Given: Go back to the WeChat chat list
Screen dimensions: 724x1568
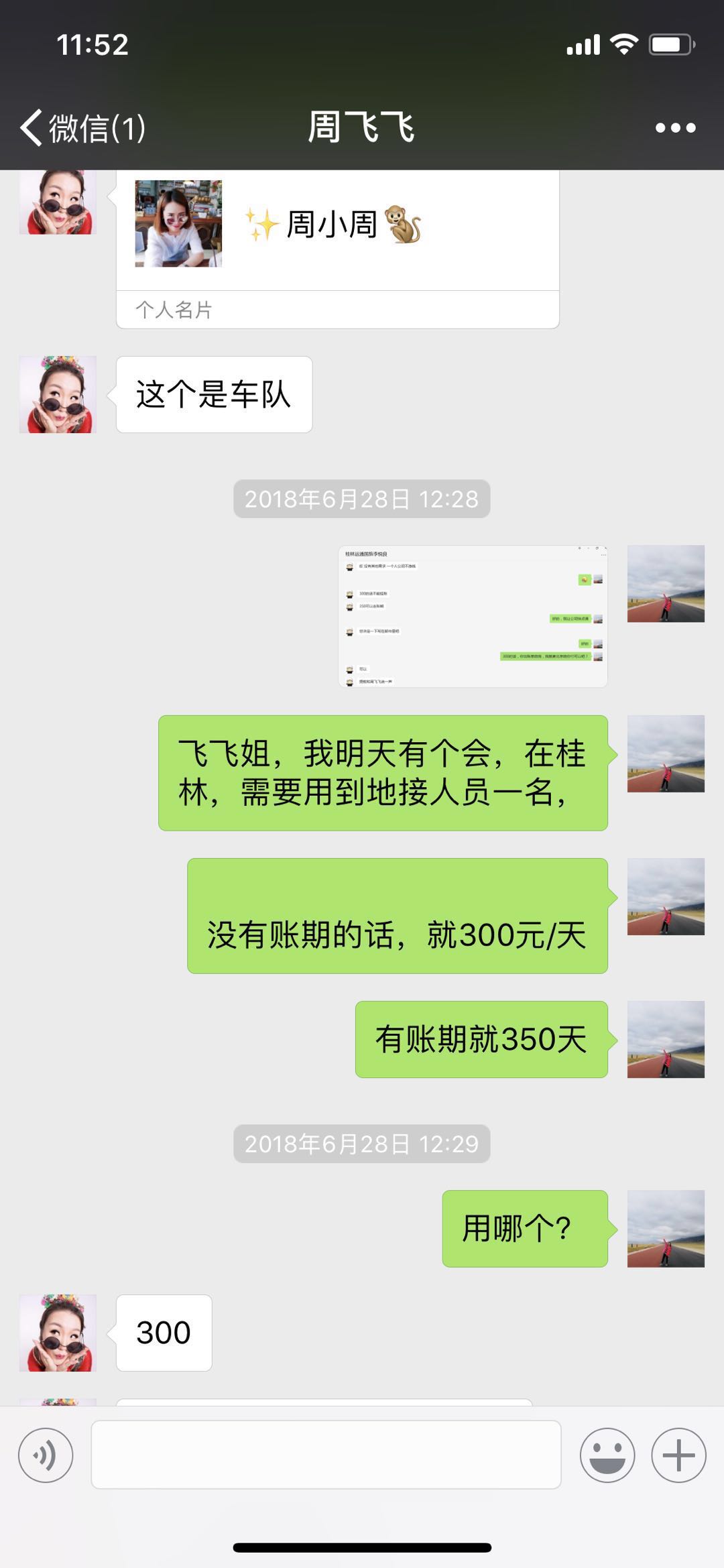Looking at the screenshot, I should [x=80, y=127].
